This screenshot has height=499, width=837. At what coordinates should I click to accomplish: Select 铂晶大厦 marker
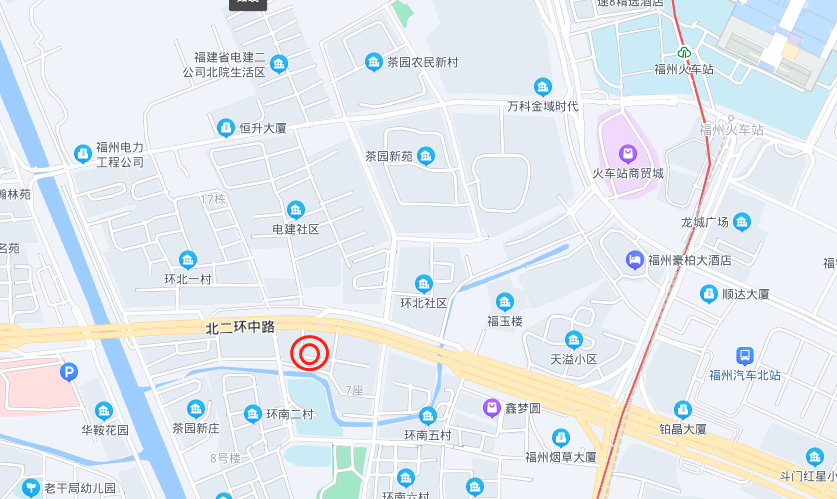[683, 409]
